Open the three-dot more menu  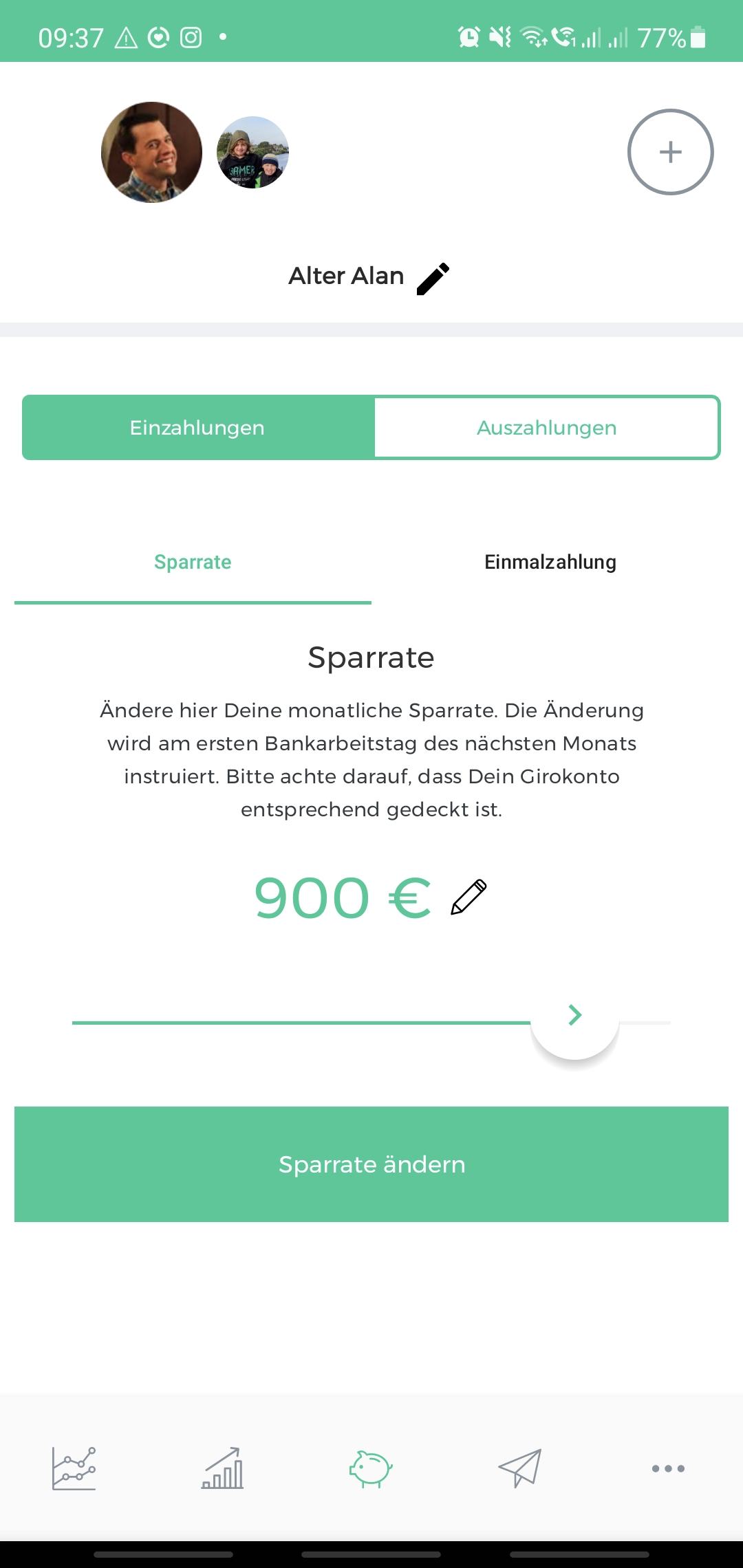[667, 1468]
